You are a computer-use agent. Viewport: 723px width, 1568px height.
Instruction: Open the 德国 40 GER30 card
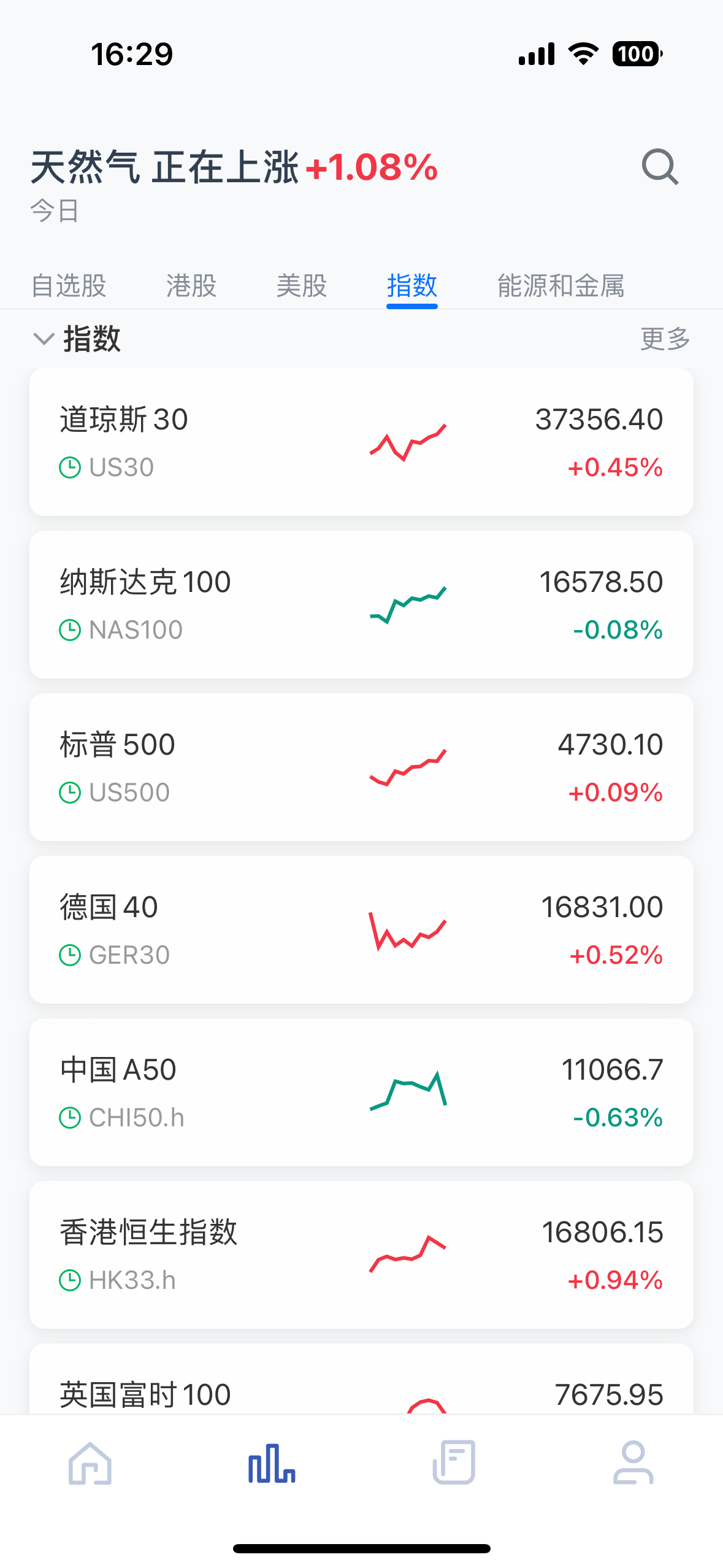point(361,929)
